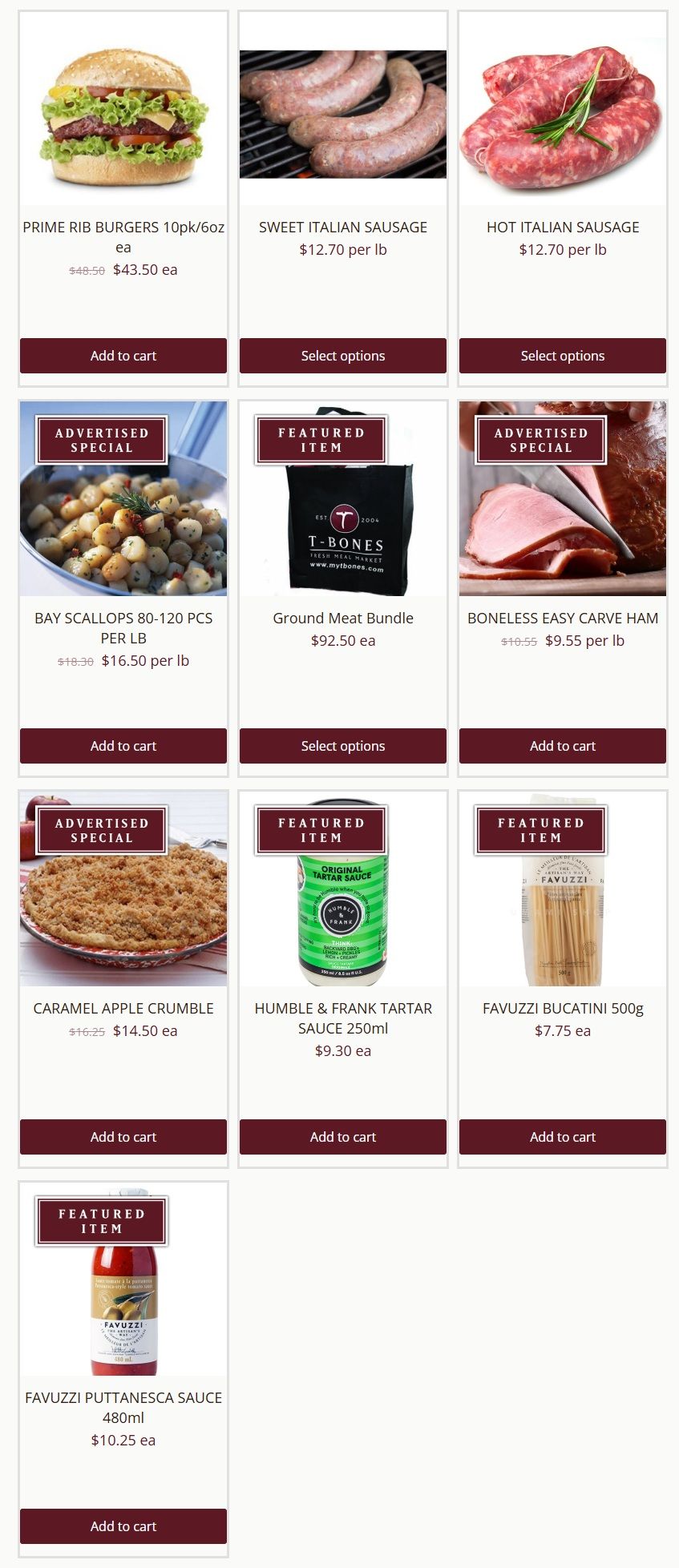The image size is (679, 1568).
Task: View Favuzzi Puttanesca Sauce product image
Action: [123, 1306]
